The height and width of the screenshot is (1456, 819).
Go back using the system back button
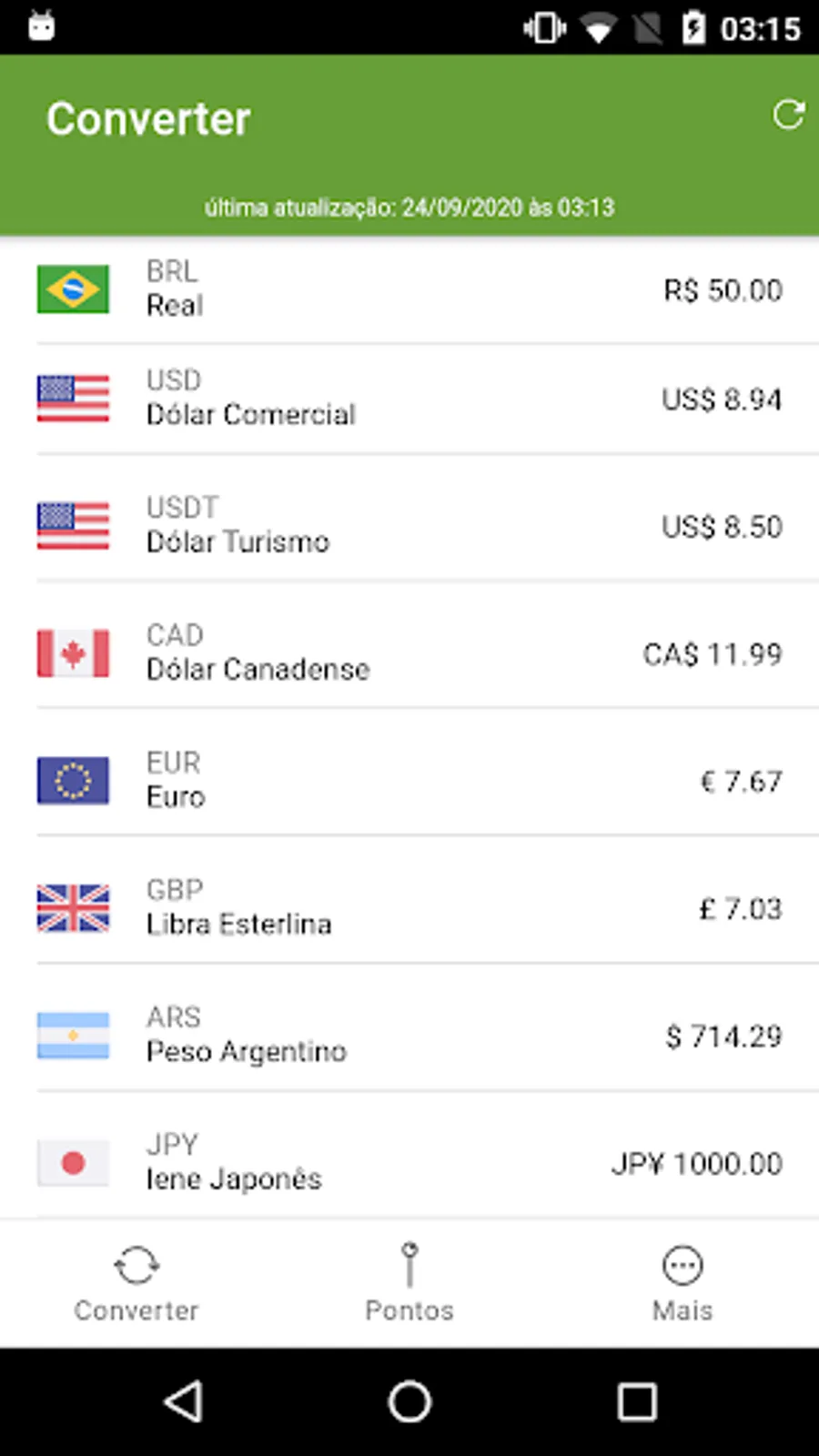[183, 1401]
